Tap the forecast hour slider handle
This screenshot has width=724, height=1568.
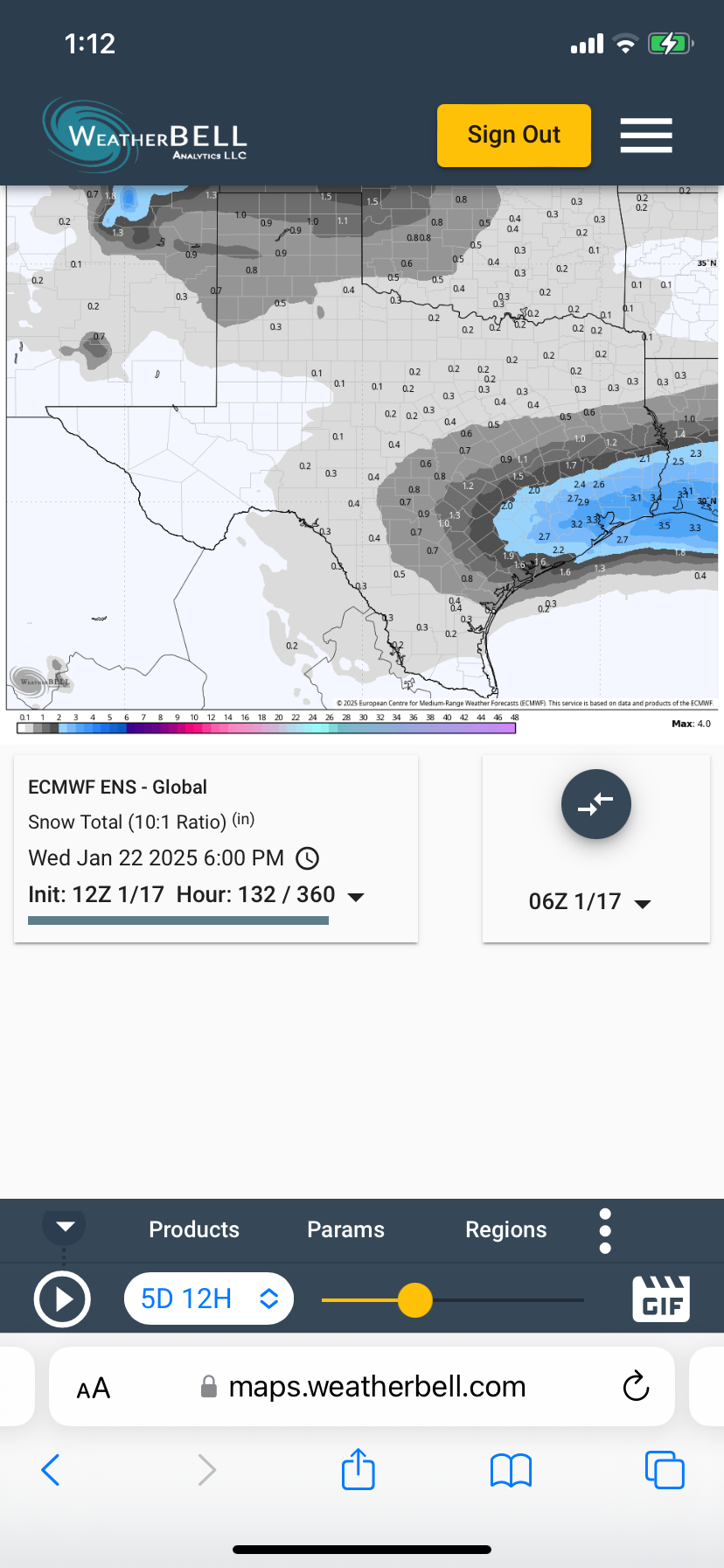click(415, 1300)
